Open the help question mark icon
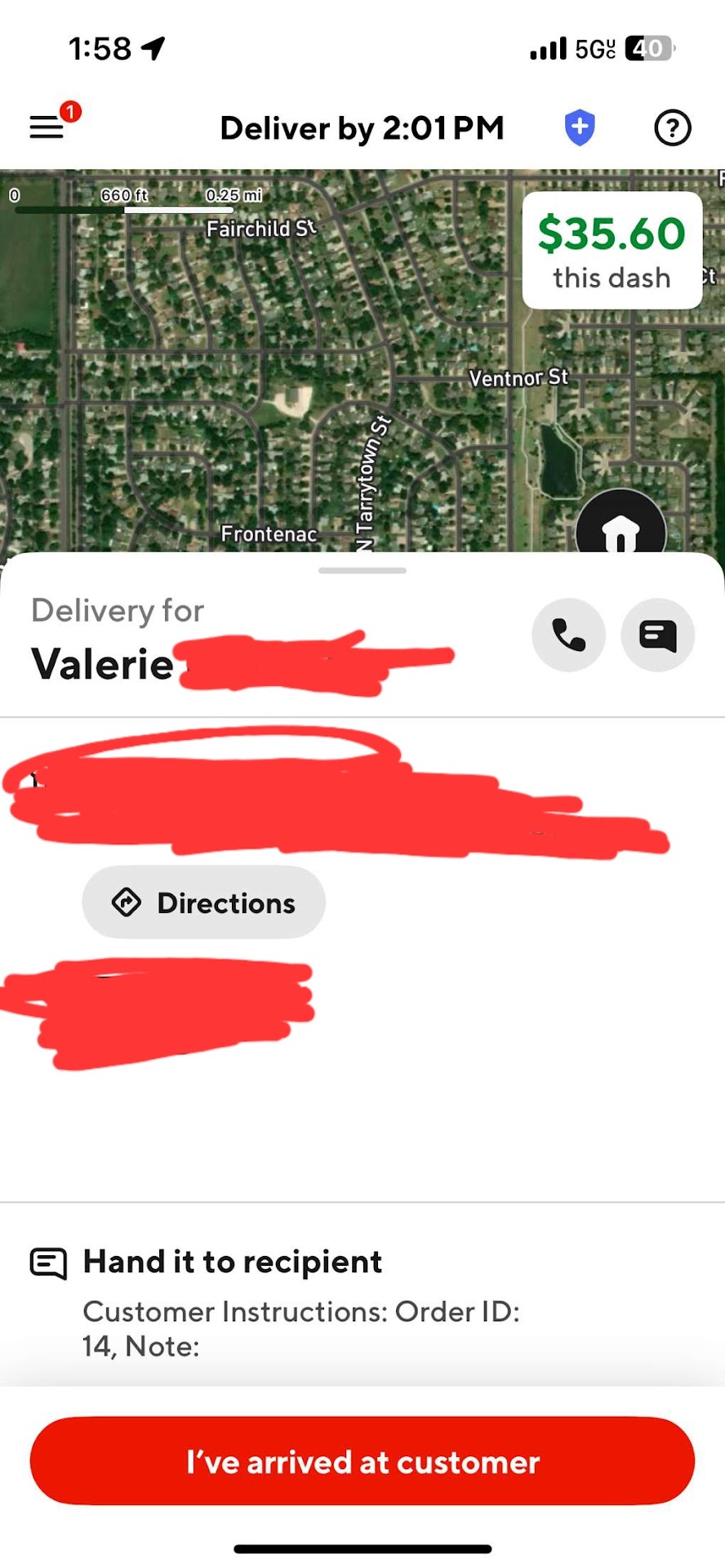The height and width of the screenshot is (1568, 725). [x=673, y=127]
